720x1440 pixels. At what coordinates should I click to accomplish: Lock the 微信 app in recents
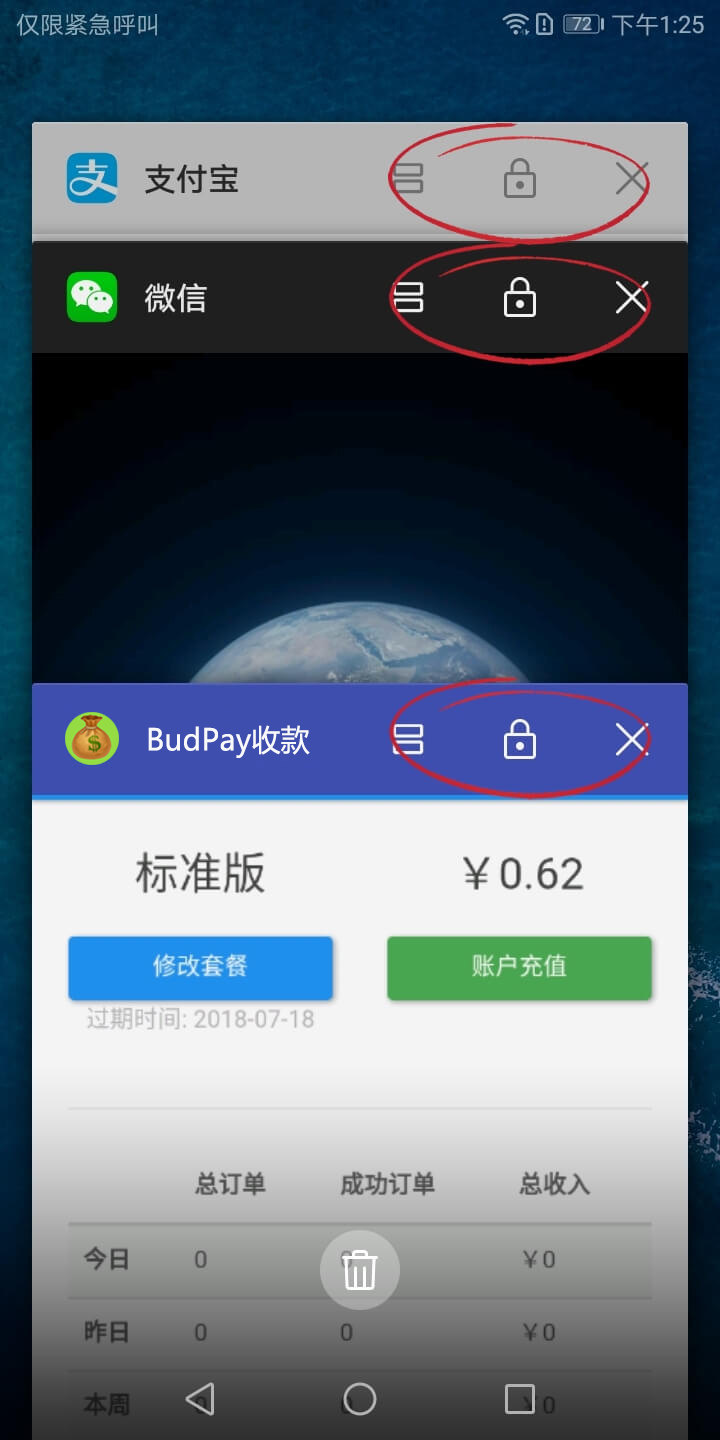(519, 298)
